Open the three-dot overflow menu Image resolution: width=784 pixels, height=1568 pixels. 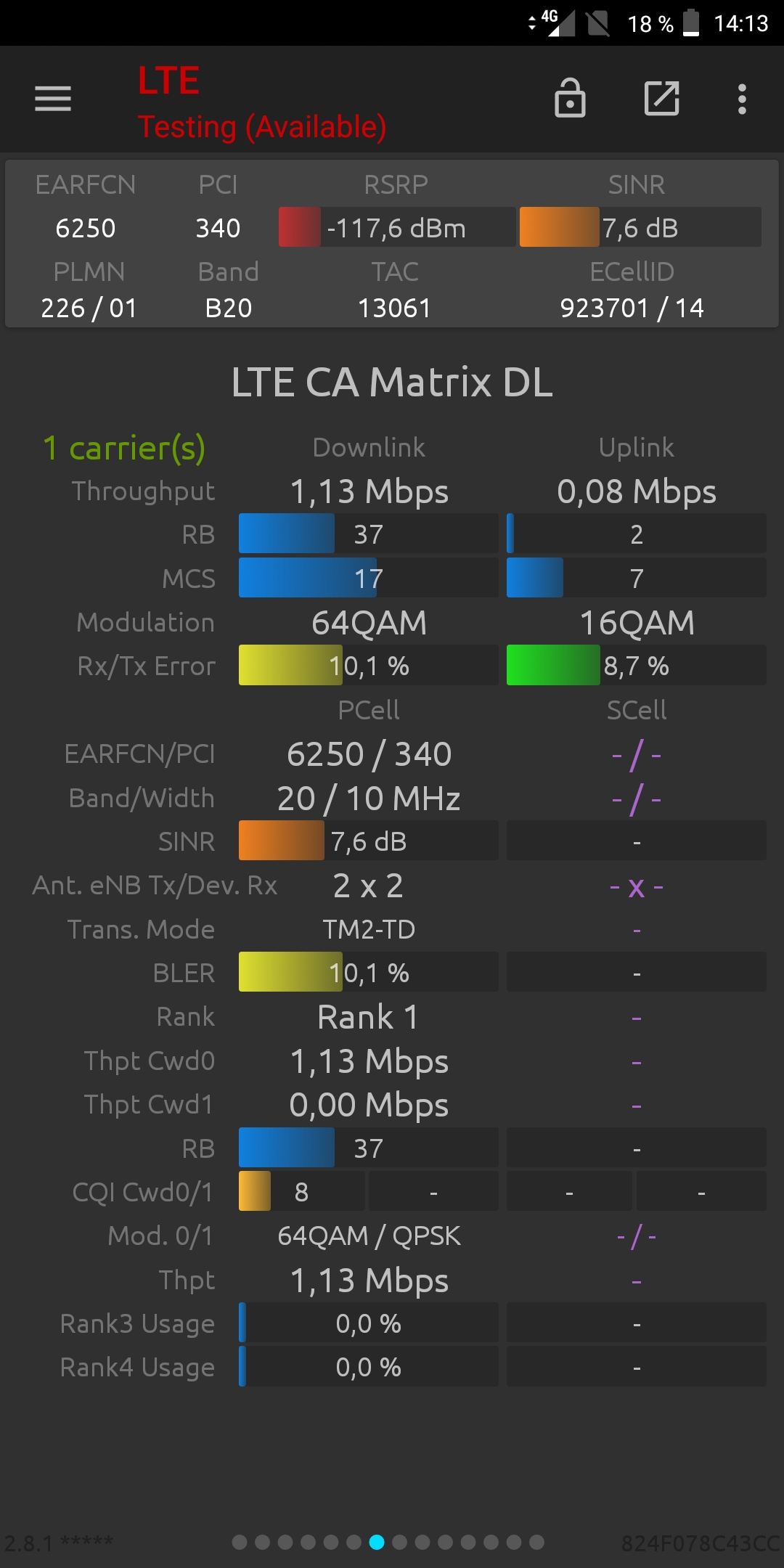pyautogui.click(x=742, y=99)
